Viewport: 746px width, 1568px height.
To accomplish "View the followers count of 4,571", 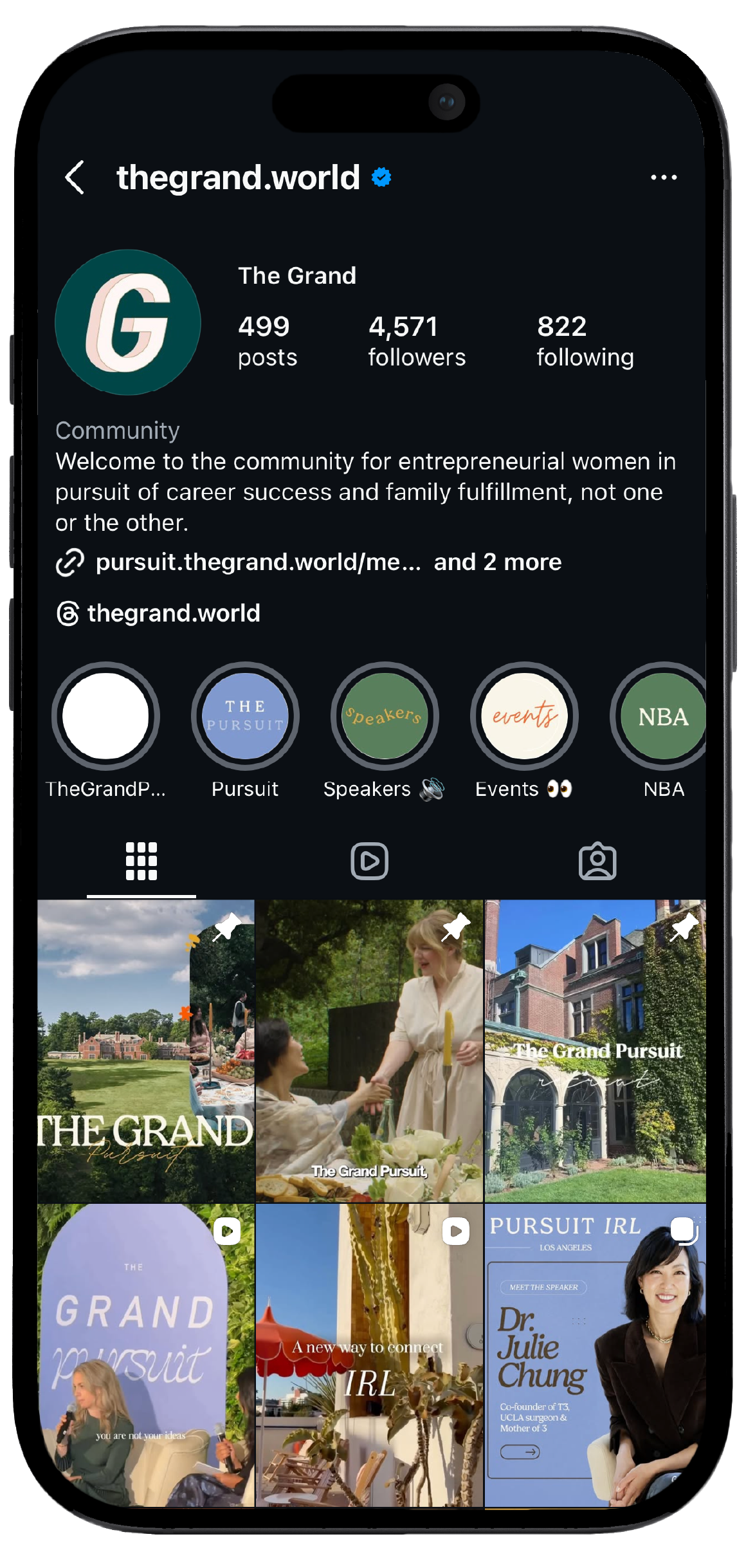I will [x=416, y=340].
